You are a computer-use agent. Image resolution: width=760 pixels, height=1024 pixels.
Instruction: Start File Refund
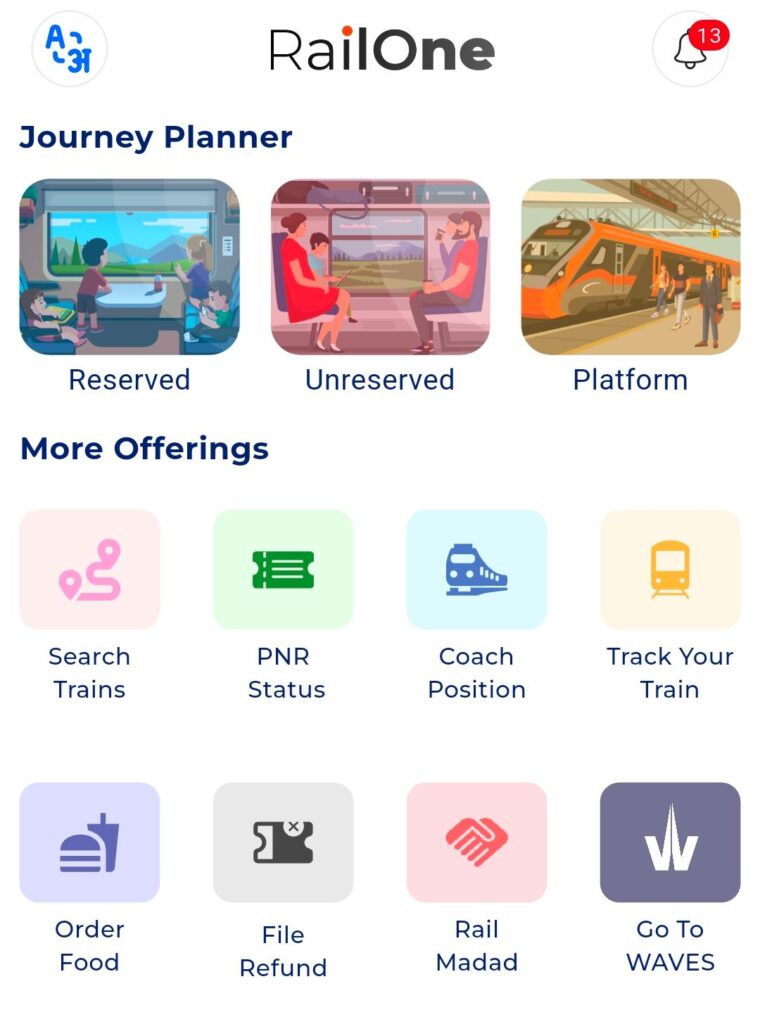tap(283, 842)
